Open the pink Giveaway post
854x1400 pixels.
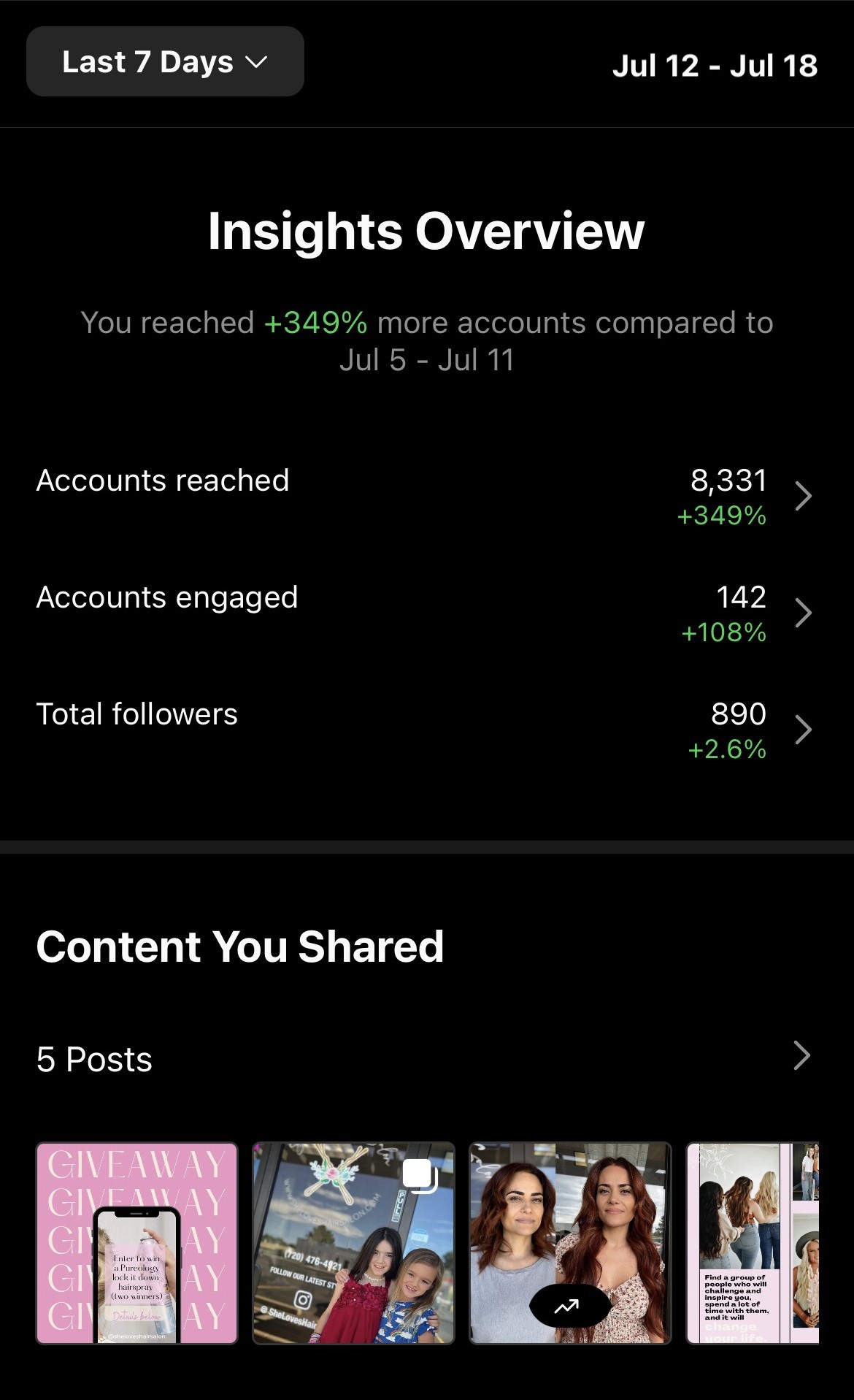pyautogui.click(x=137, y=1243)
